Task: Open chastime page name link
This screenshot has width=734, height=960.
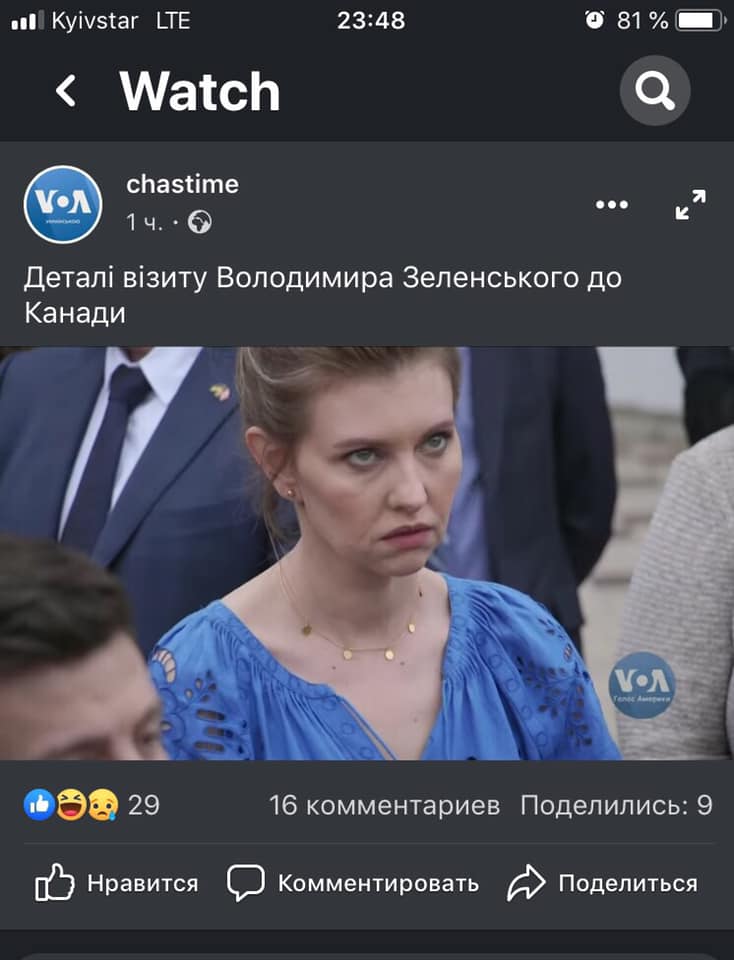Action: coord(182,184)
